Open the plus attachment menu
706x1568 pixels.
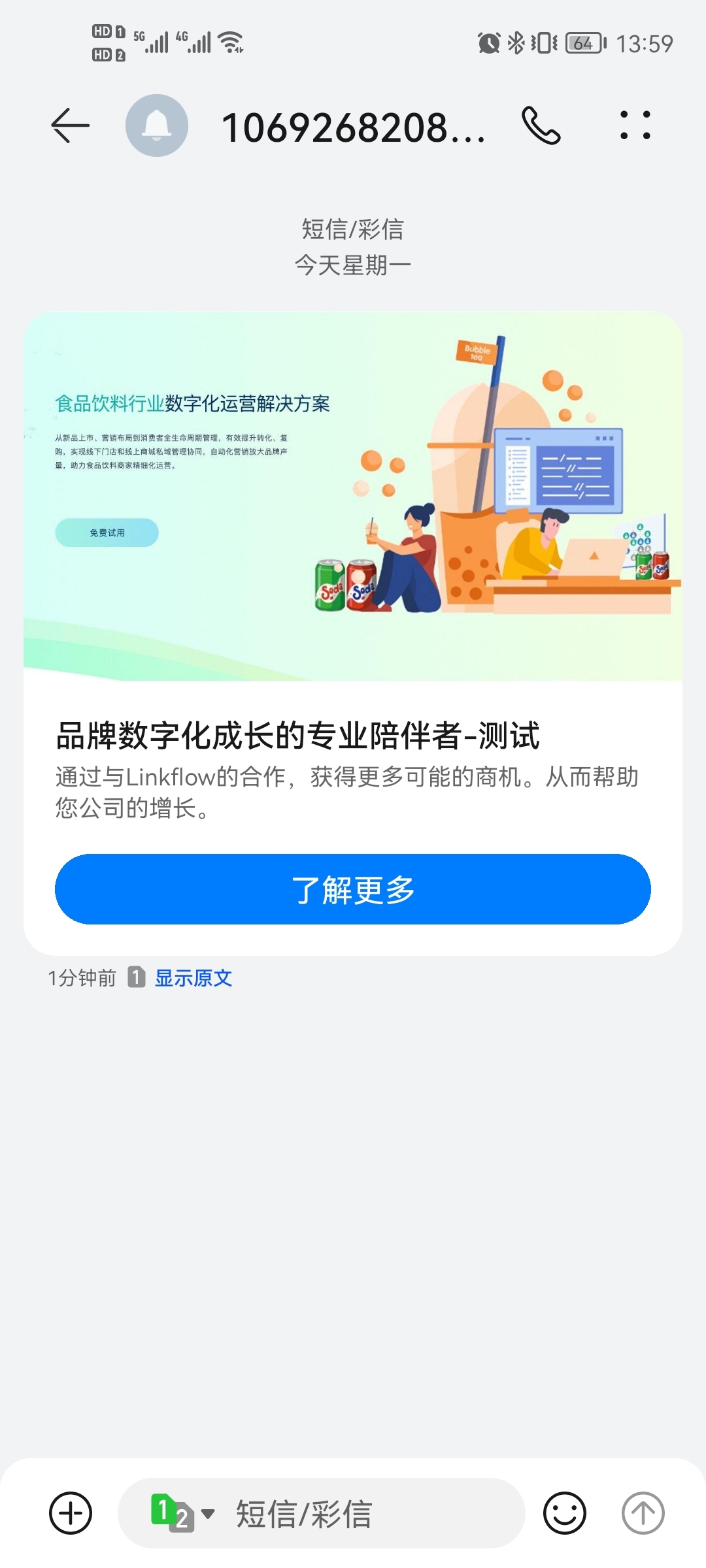point(71,1513)
